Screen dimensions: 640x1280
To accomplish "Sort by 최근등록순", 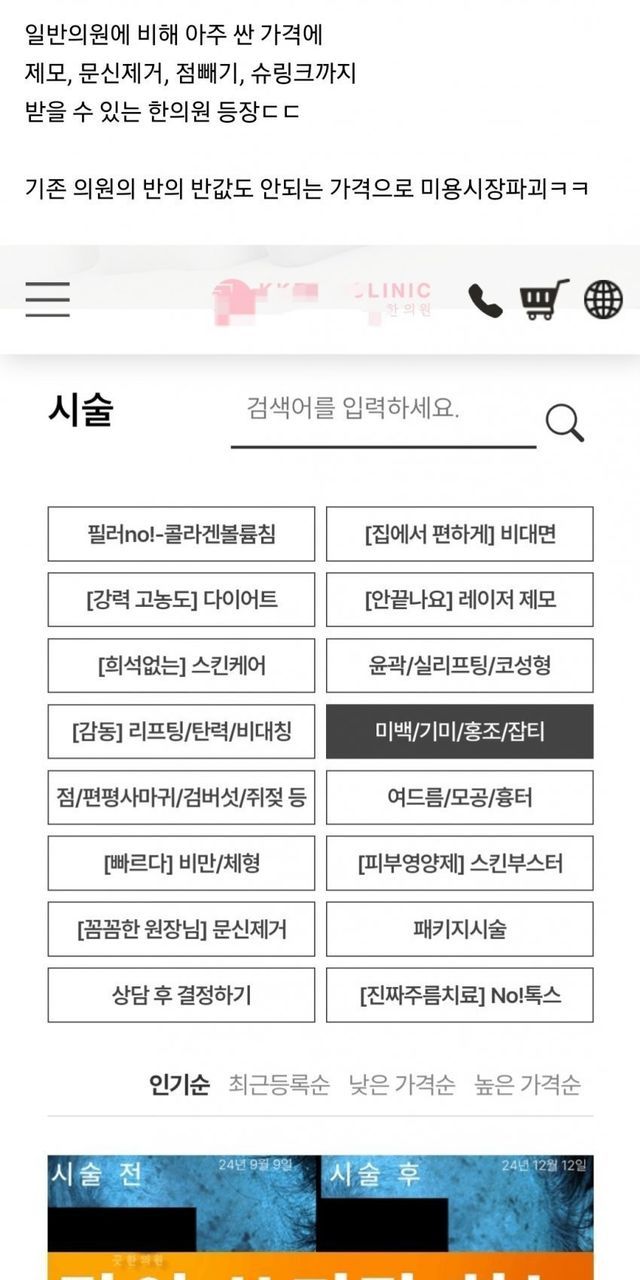I will pos(279,1085).
